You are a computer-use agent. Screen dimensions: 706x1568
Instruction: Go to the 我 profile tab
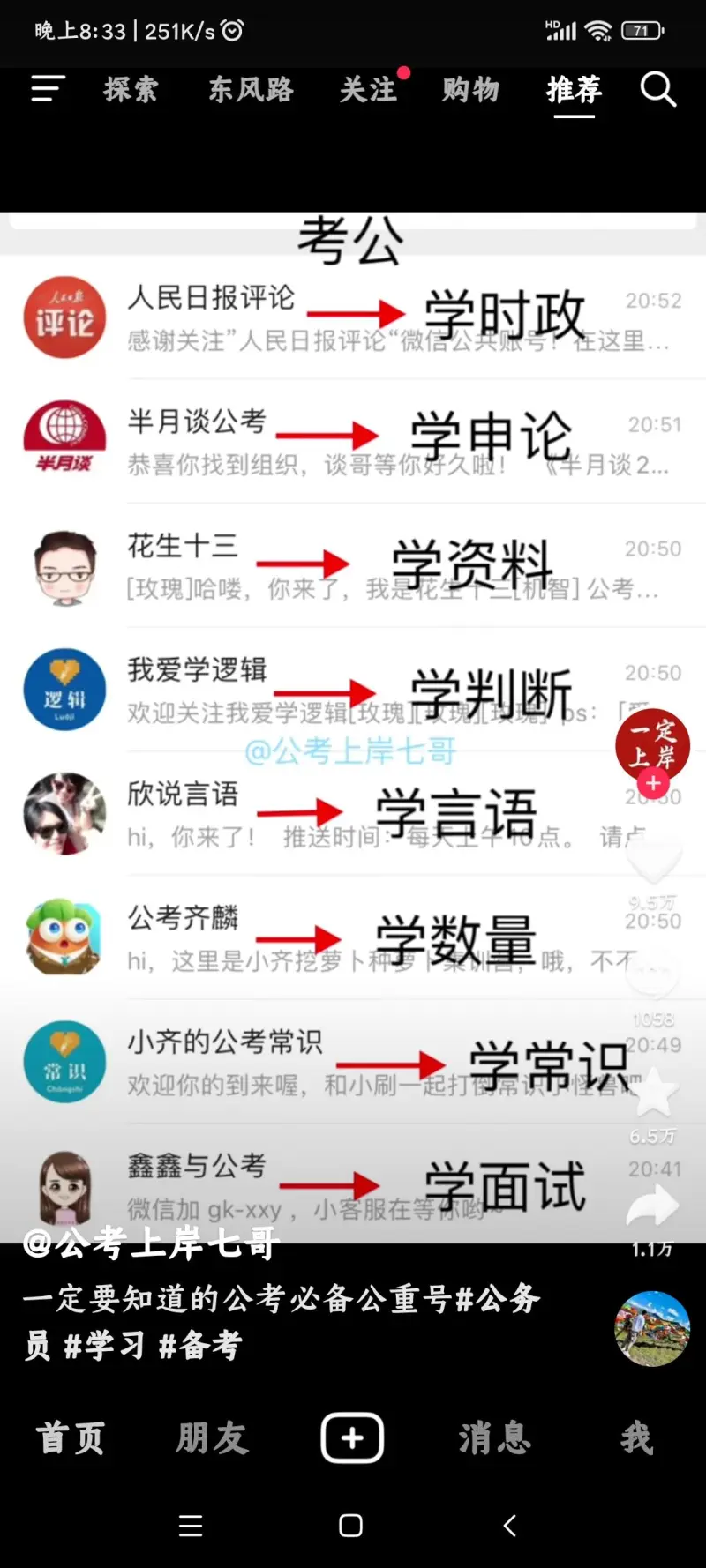pyautogui.click(x=635, y=1438)
